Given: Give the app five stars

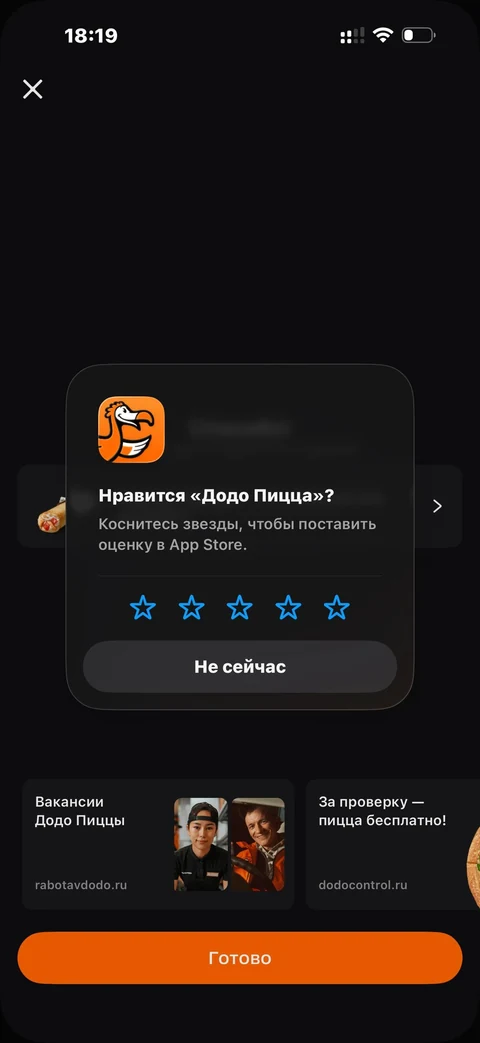Looking at the screenshot, I should (336, 607).
